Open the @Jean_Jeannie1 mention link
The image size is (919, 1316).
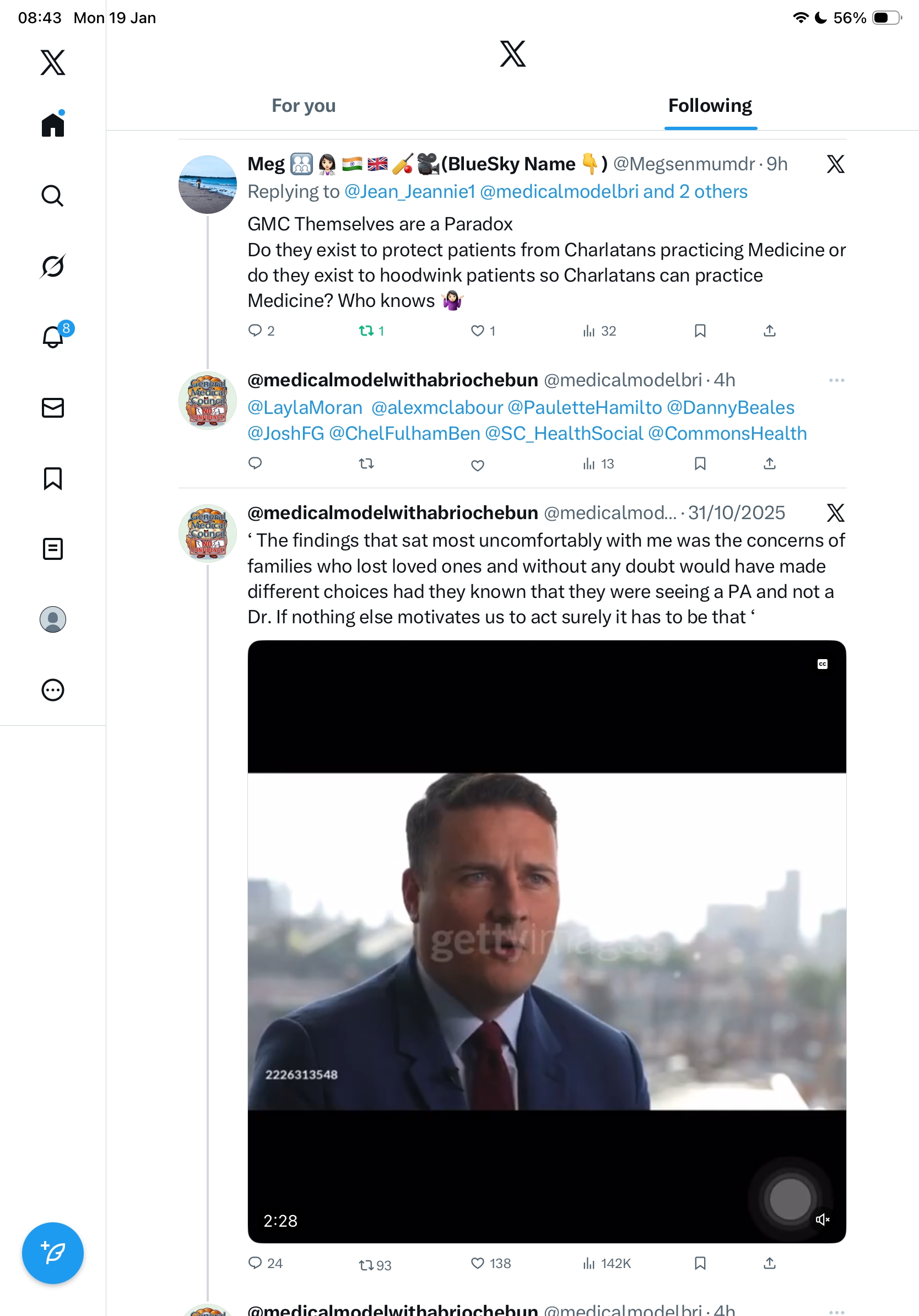pyautogui.click(x=409, y=191)
